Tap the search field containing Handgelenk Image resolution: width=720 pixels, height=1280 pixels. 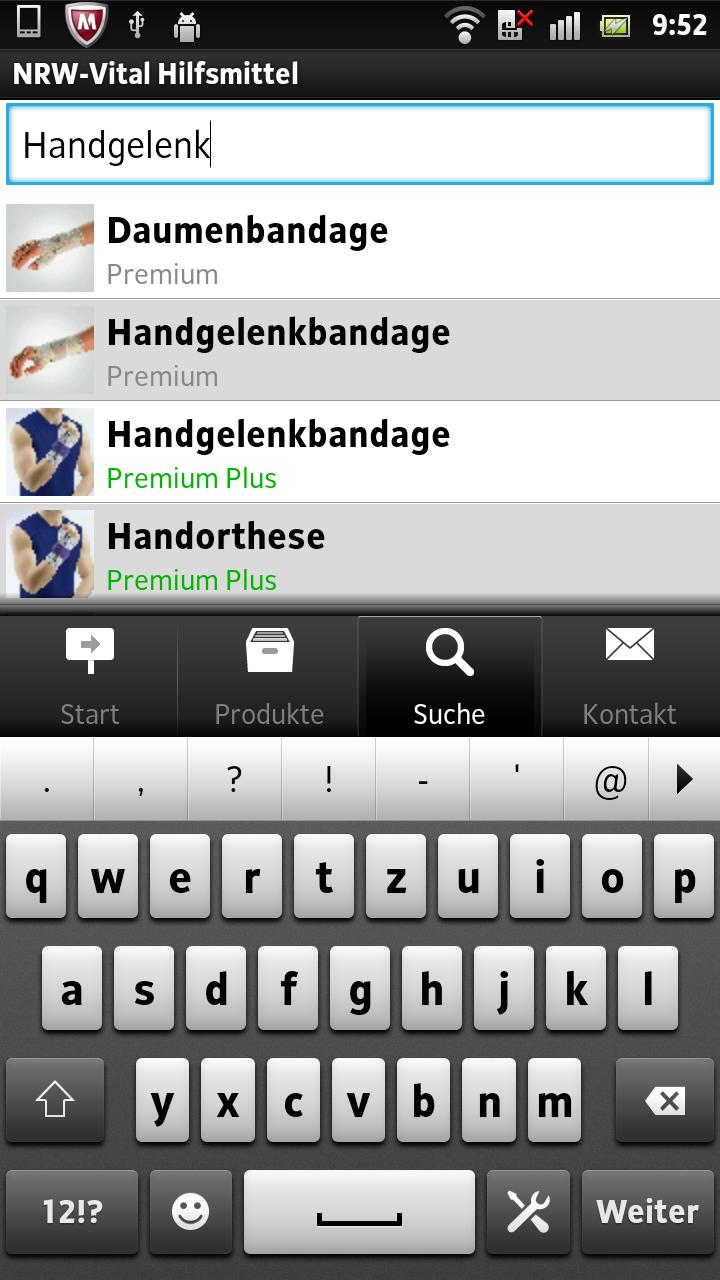click(360, 145)
